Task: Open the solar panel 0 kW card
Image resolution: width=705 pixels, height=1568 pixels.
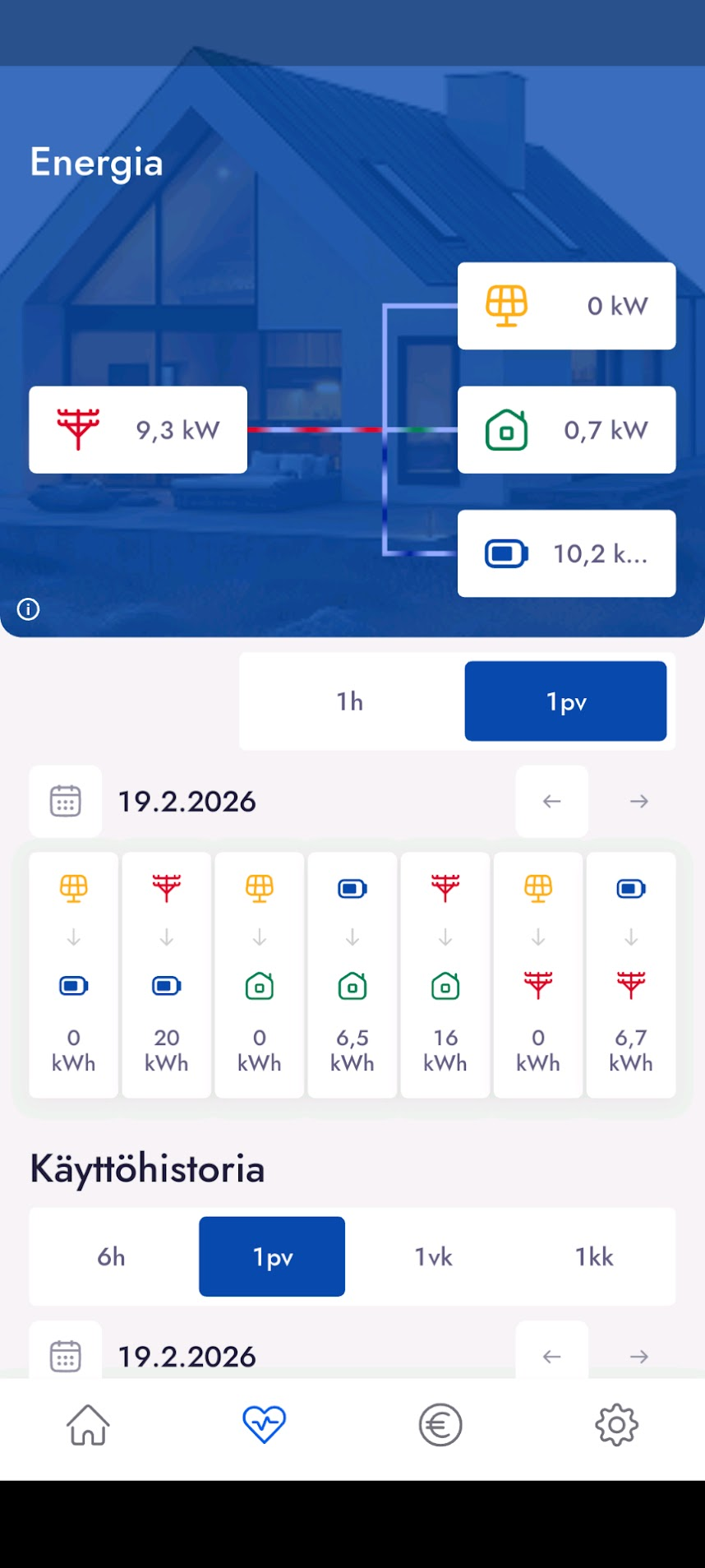Action: 566,306
